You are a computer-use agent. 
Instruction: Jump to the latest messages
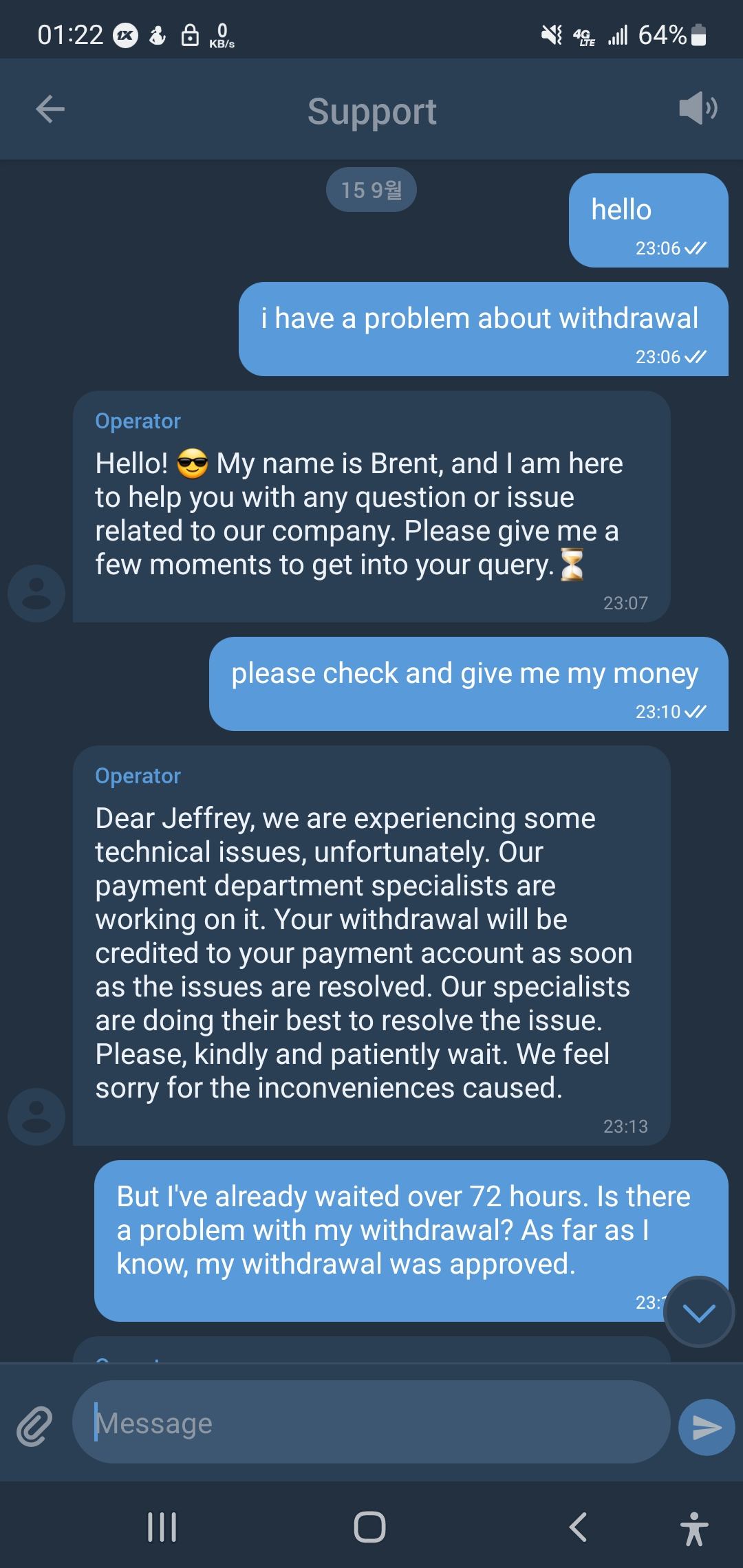tap(699, 1312)
